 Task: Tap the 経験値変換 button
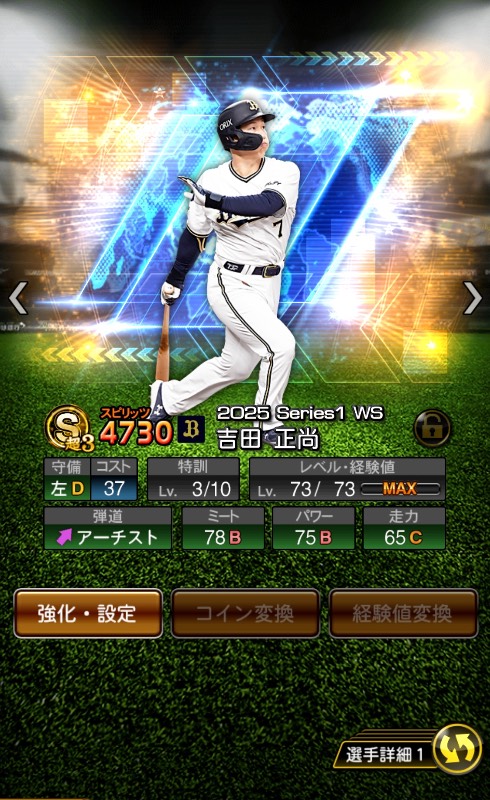(403, 613)
